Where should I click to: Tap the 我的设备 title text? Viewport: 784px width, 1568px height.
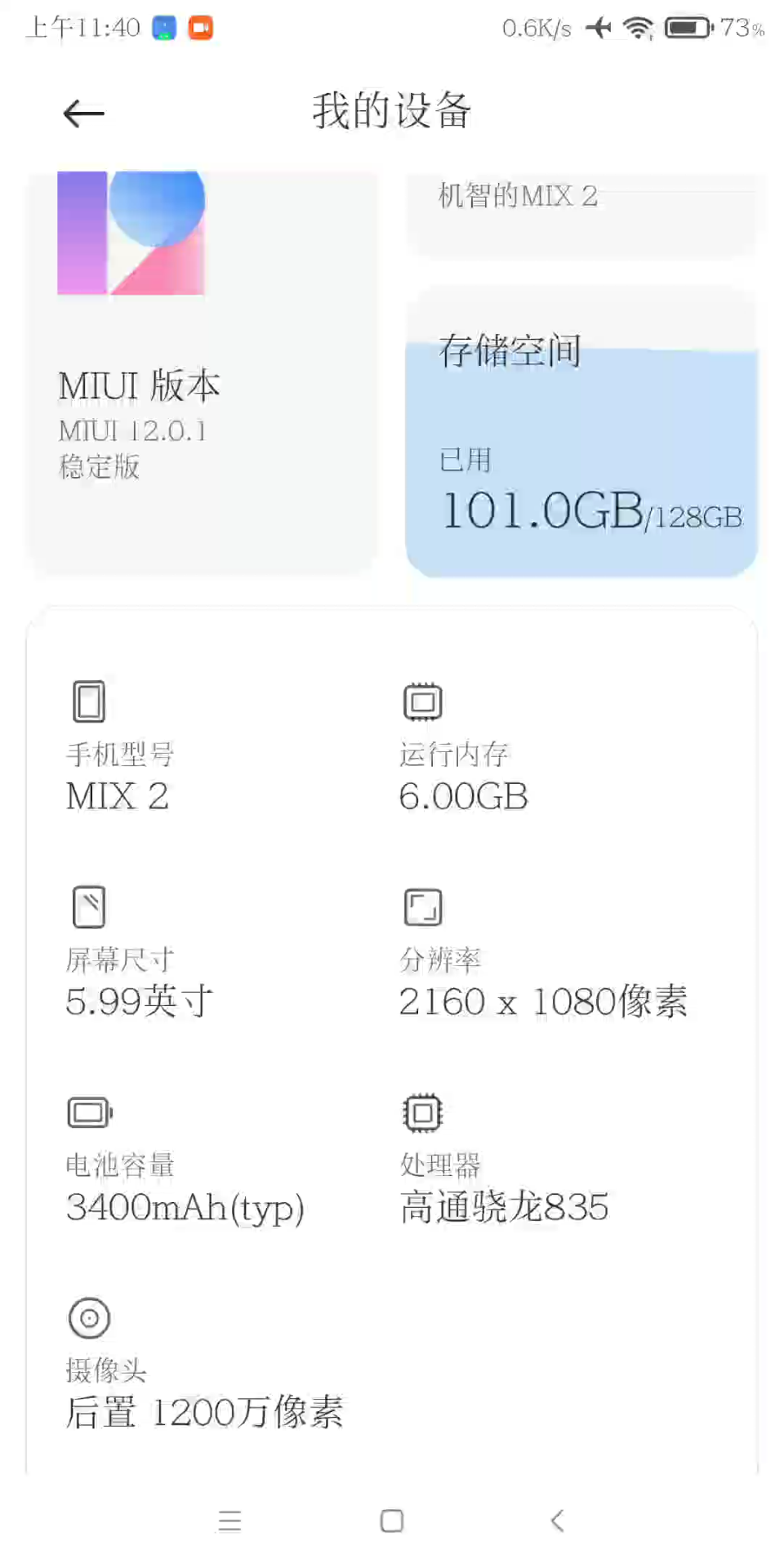[391, 110]
